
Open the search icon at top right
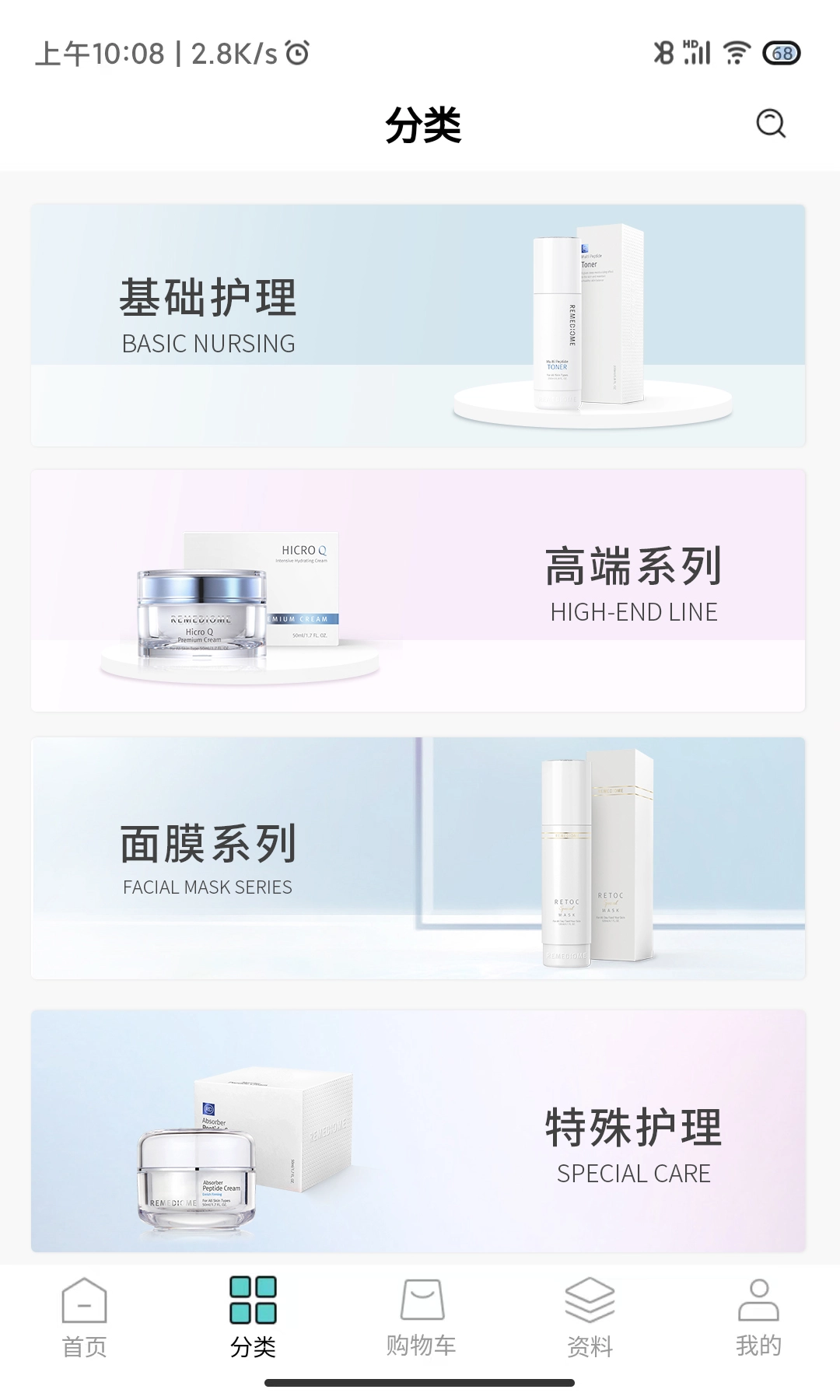pos(770,124)
